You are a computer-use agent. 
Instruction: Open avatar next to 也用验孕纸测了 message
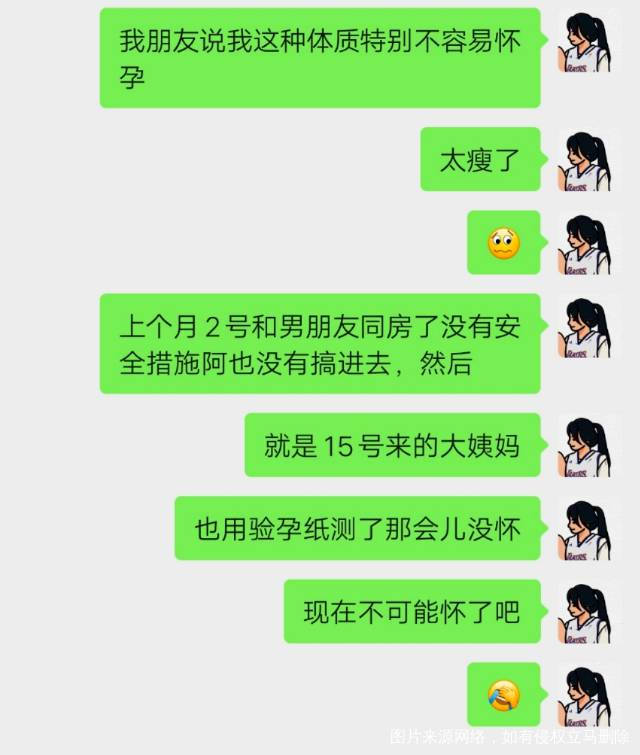pos(587,529)
